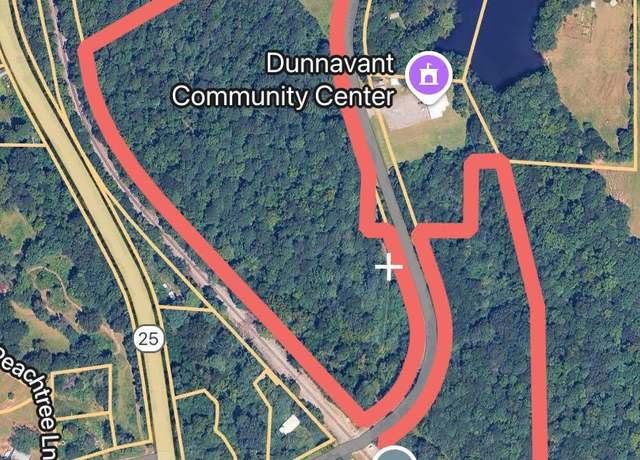Open the Dunnavant Community Center map pin
The height and width of the screenshot is (460, 640).
[x=430, y=74]
